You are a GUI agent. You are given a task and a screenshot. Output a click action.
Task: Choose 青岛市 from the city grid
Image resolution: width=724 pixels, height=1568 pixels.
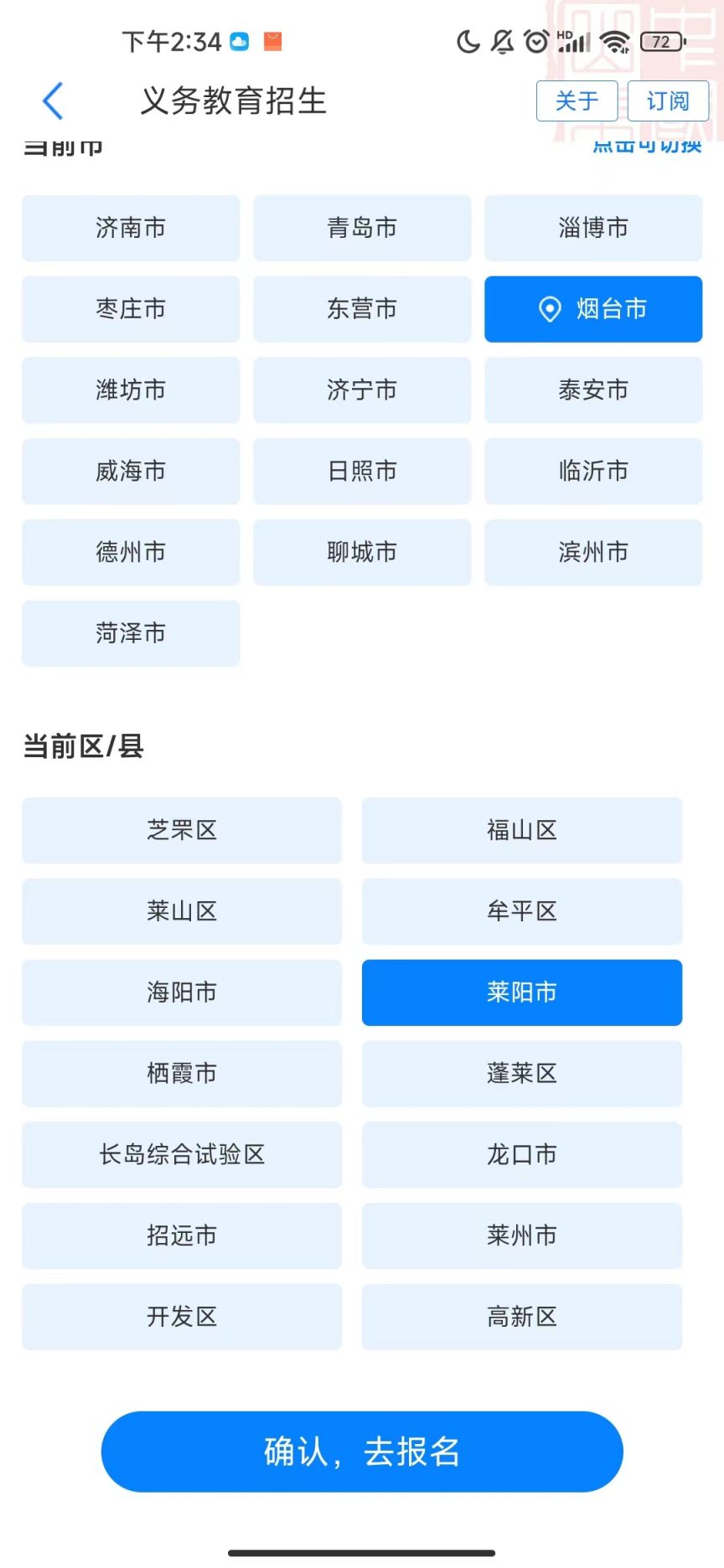pos(362,228)
